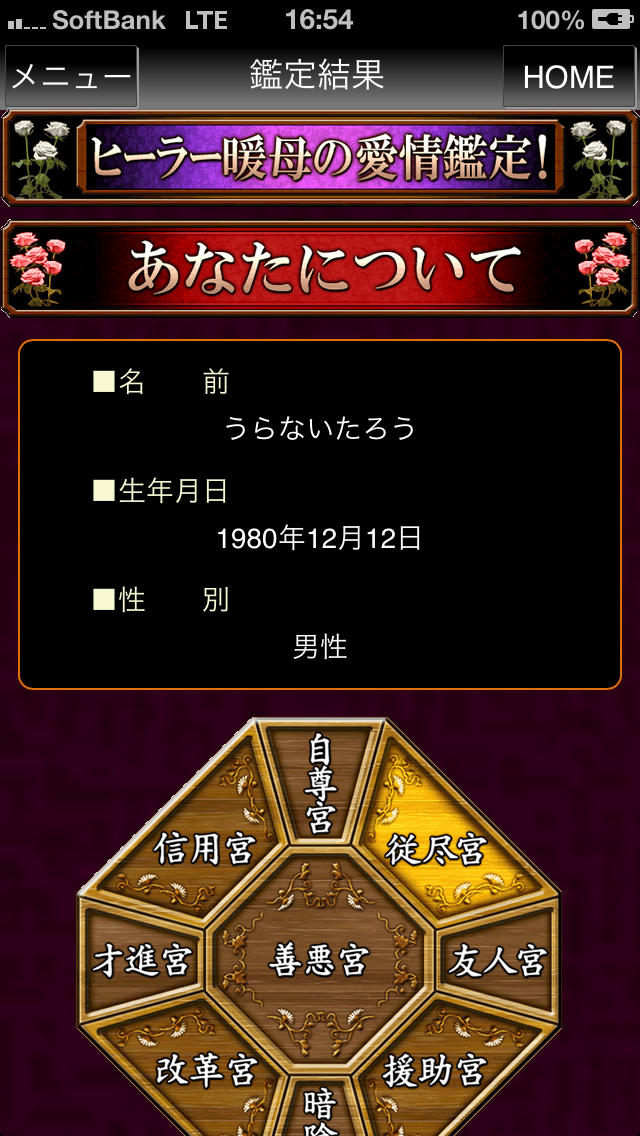Tap the 援助宮 segment
The height and width of the screenshot is (1136, 640).
[434, 1070]
